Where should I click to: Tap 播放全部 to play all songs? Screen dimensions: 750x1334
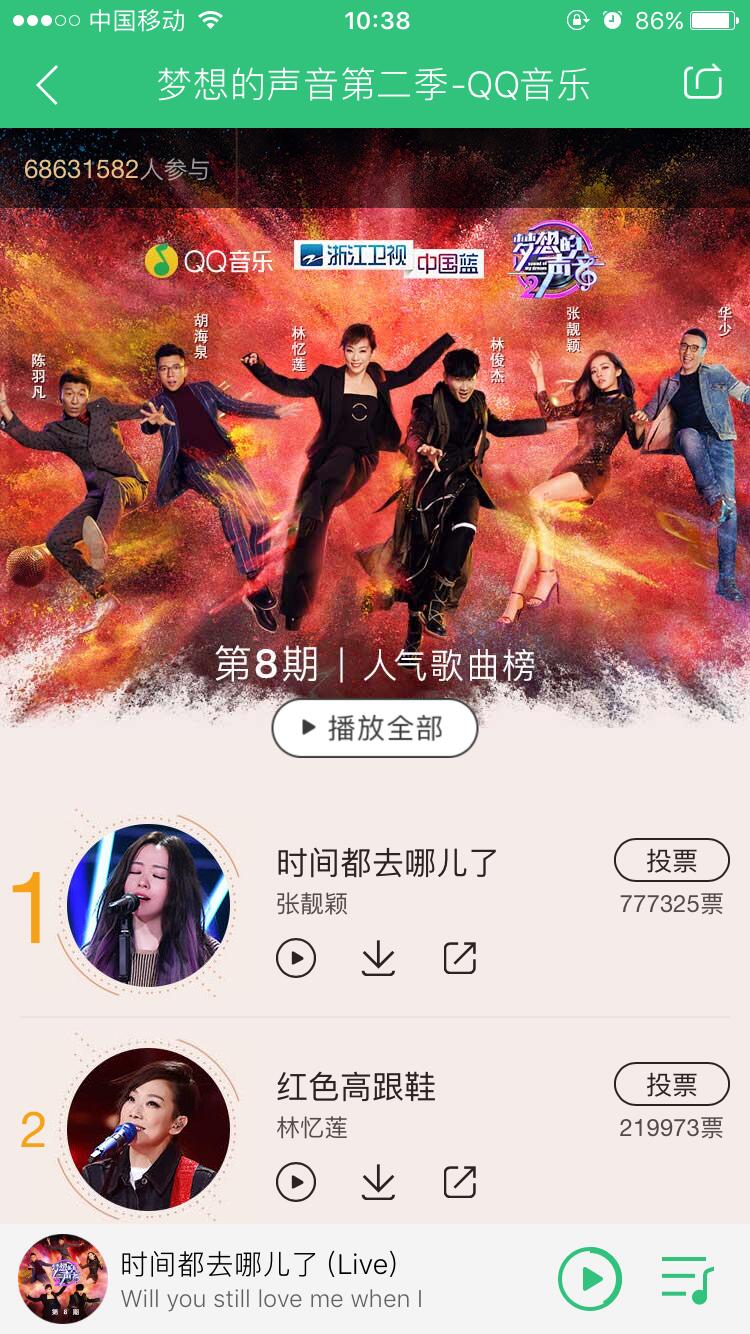374,729
